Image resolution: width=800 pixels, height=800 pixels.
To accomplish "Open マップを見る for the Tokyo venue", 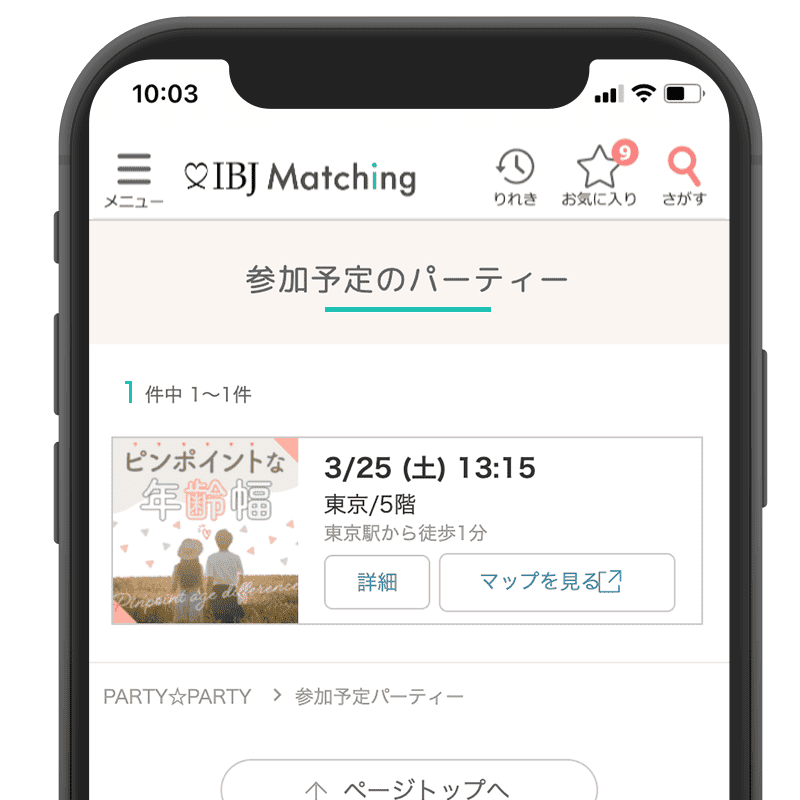I will click(556, 582).
